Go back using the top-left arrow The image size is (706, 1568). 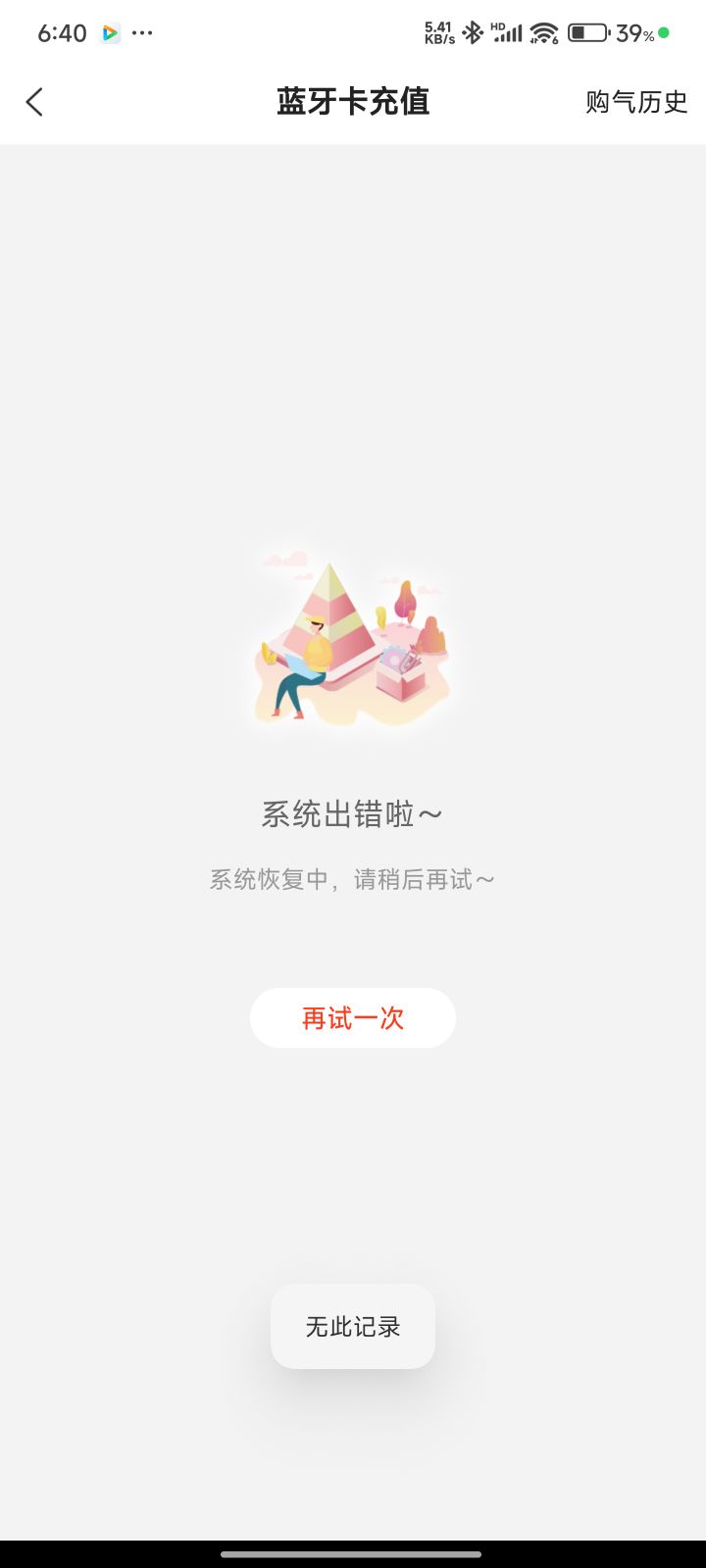tap(34, 102)
